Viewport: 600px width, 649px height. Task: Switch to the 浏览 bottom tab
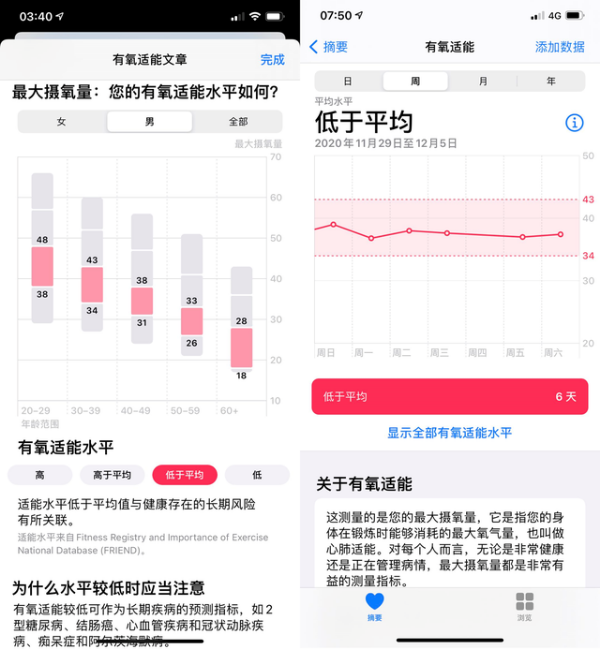tap(524, 607)
